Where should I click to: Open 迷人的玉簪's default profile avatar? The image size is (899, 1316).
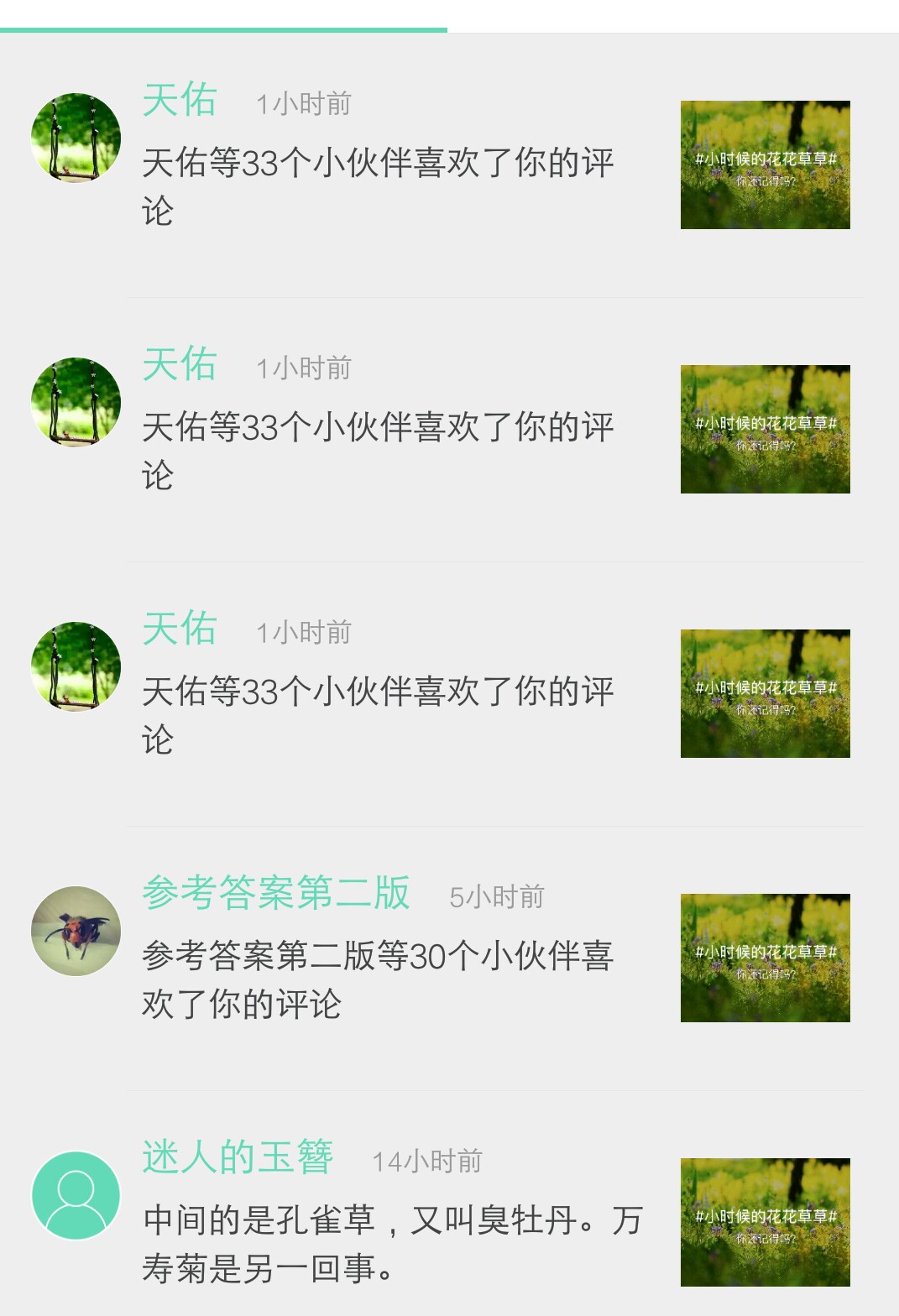point(76,1195)
